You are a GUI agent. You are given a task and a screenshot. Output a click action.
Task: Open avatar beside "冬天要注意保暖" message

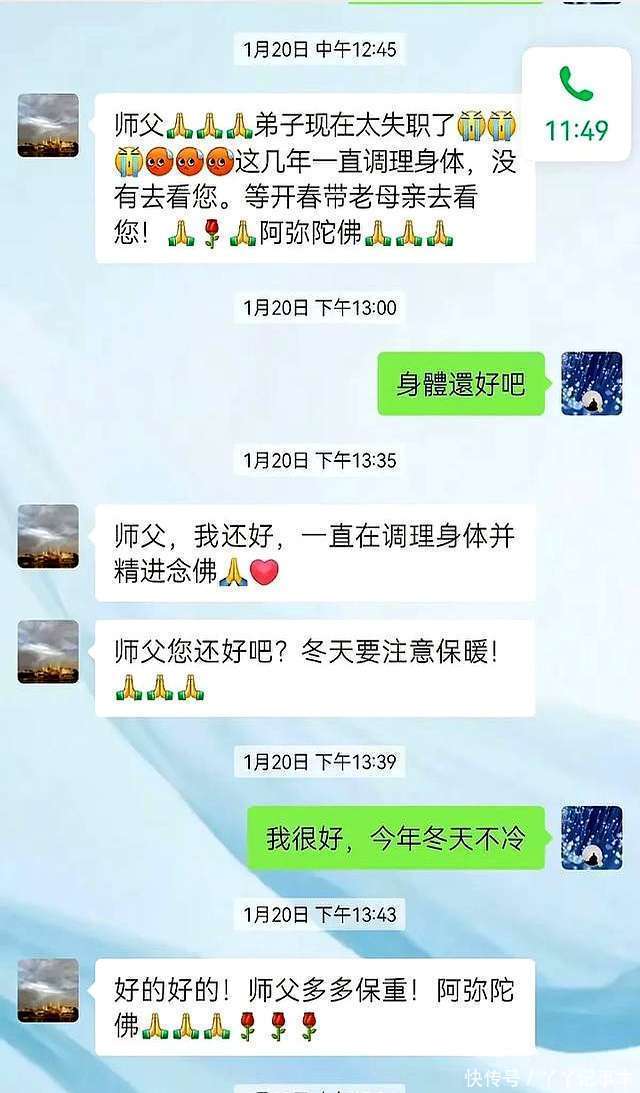[48, 651]
